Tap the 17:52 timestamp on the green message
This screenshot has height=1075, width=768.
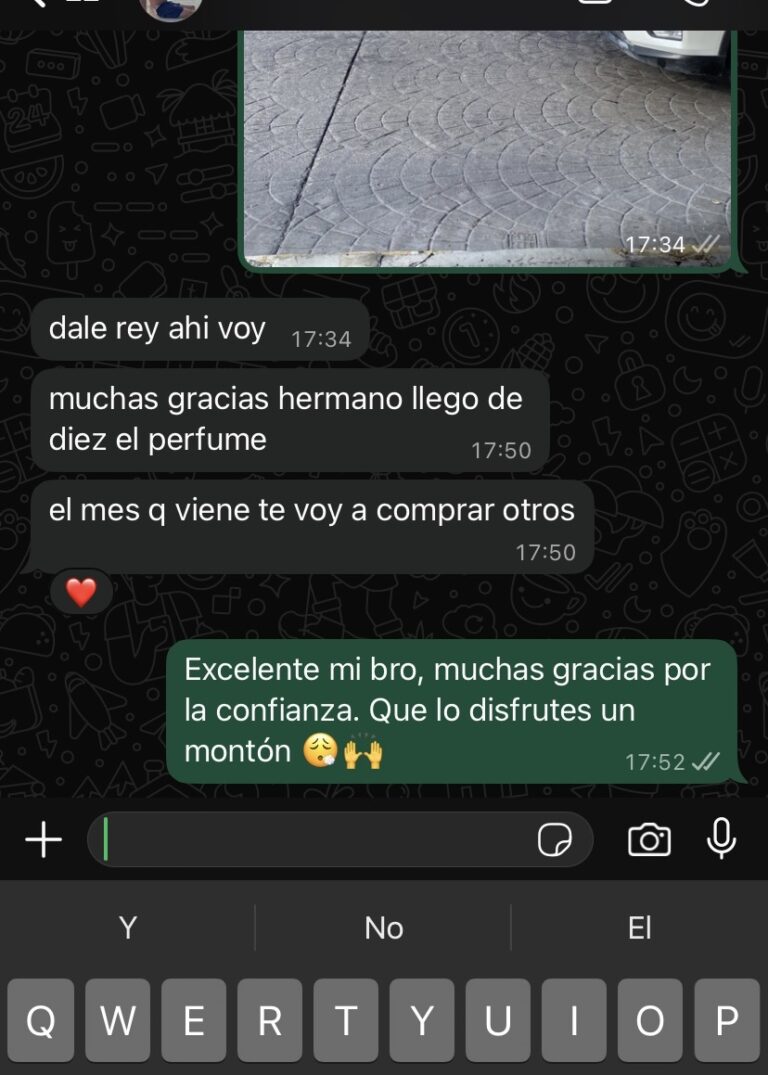click(x=657, y=762)
